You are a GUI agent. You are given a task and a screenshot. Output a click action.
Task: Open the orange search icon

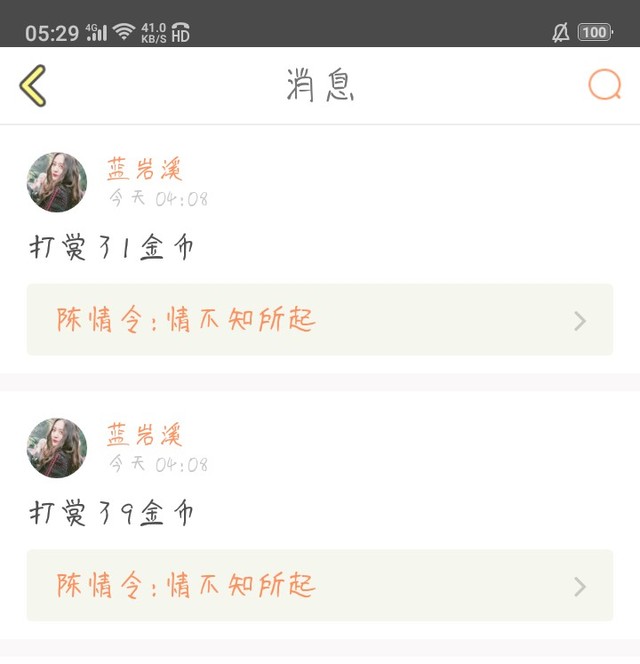point(604,85)
